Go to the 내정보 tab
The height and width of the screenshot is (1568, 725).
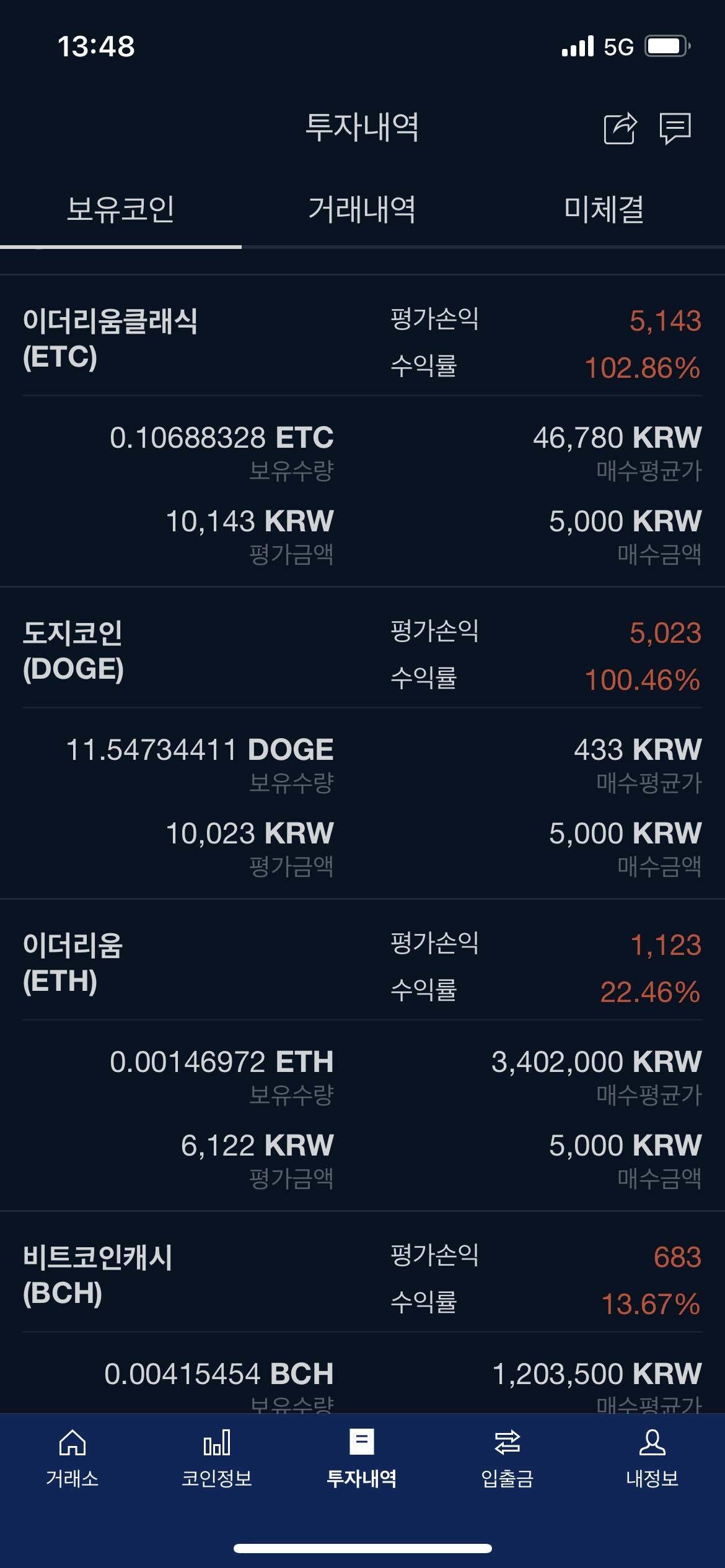652,1458
